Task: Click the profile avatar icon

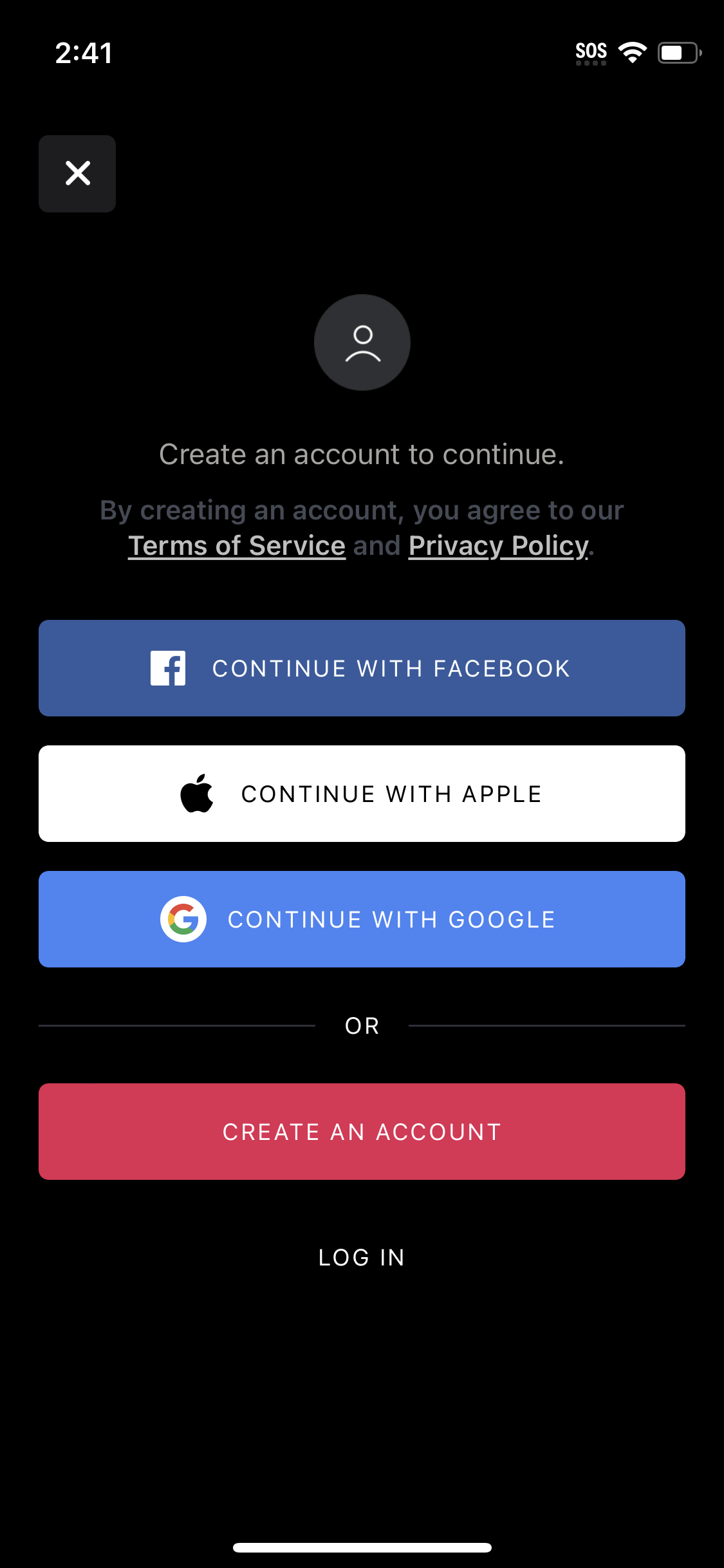Action: pyautogui.click(x=362, y=342)
